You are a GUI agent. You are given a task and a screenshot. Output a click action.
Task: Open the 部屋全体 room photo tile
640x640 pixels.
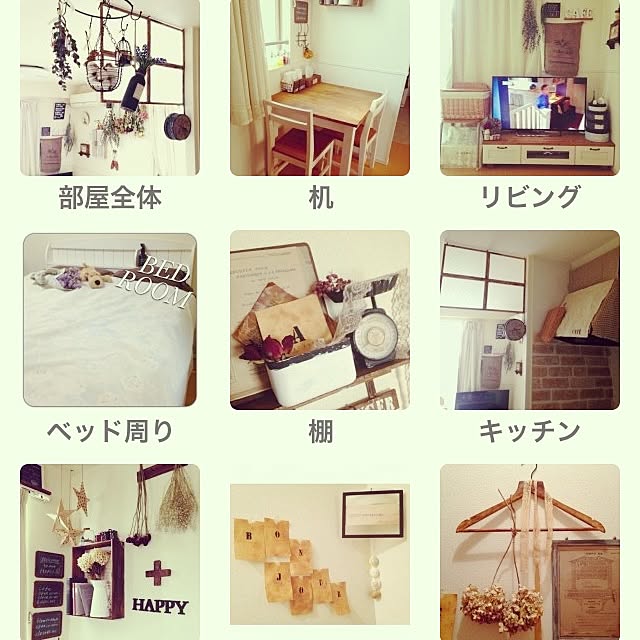click(110, 88)
